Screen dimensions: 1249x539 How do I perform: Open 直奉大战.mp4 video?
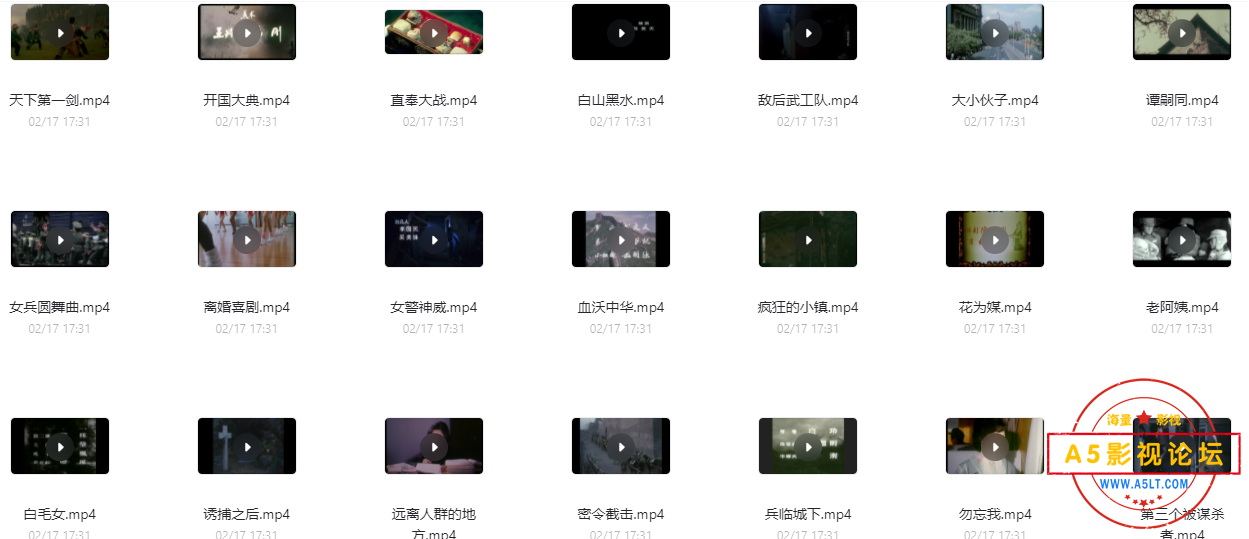tap(434, 33)
